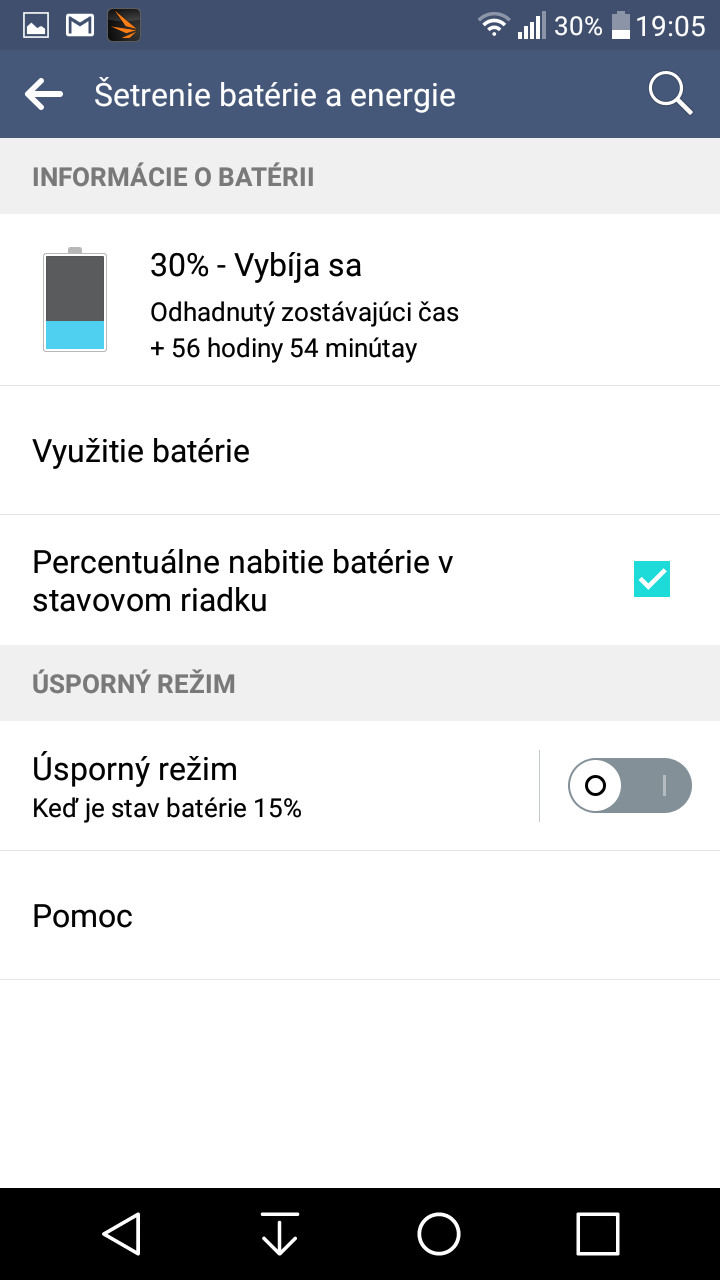Screen dimensions: 720x1280
Task: Toggle the Úsporný režim switch
Action: [x=630, y=785]
